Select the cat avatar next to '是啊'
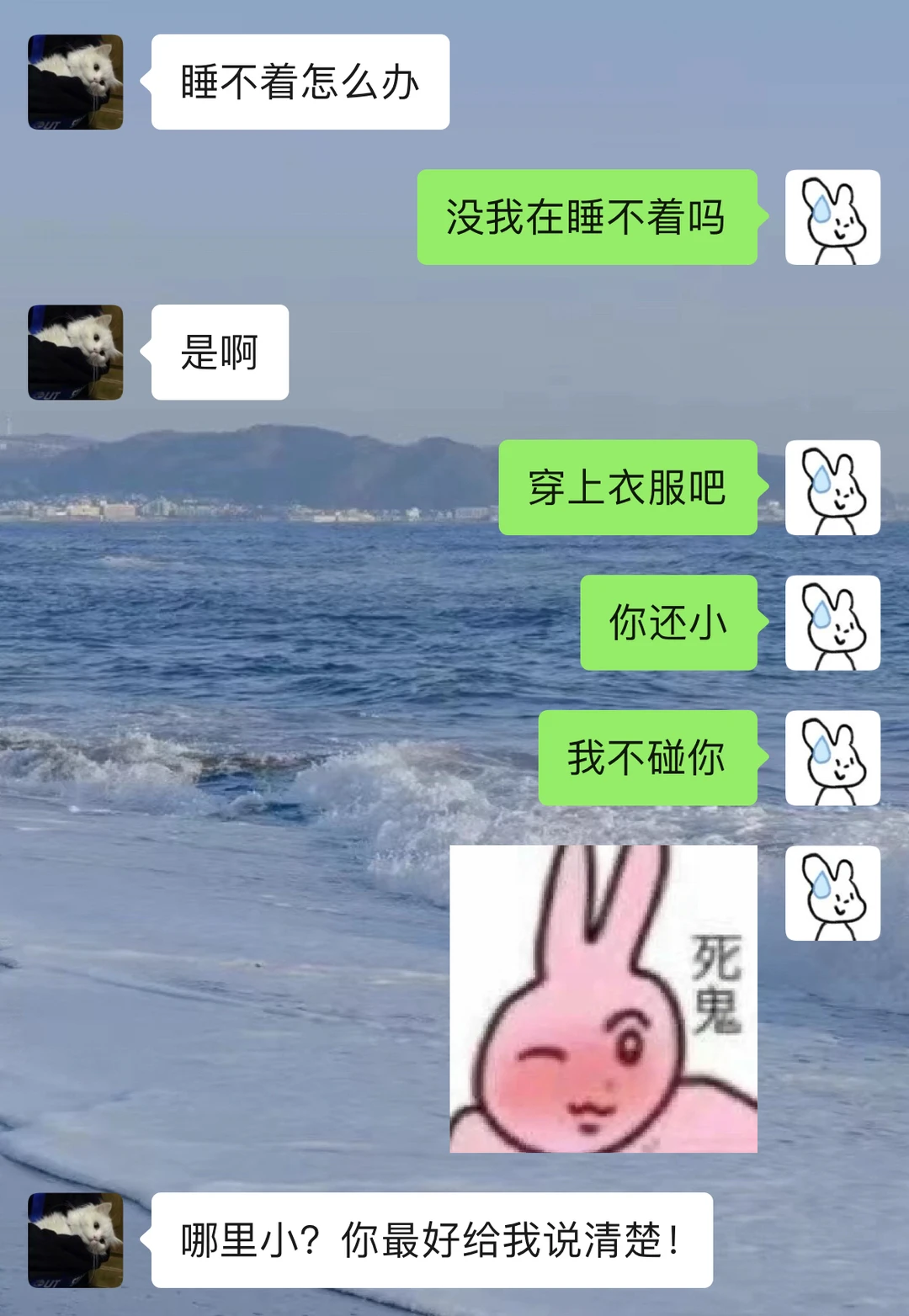Image resolution: width=909 pixels, height=1316 pixels. tap(75, 352)
